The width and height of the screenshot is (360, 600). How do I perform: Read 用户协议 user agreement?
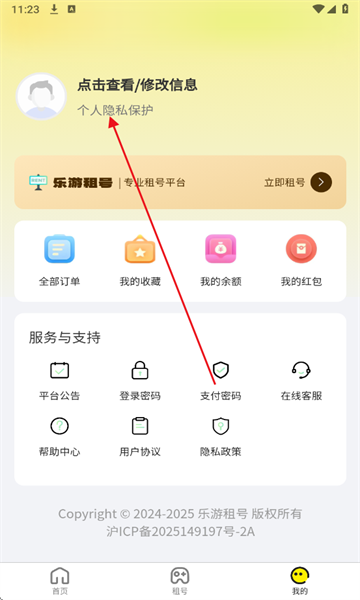click(140, 437)
